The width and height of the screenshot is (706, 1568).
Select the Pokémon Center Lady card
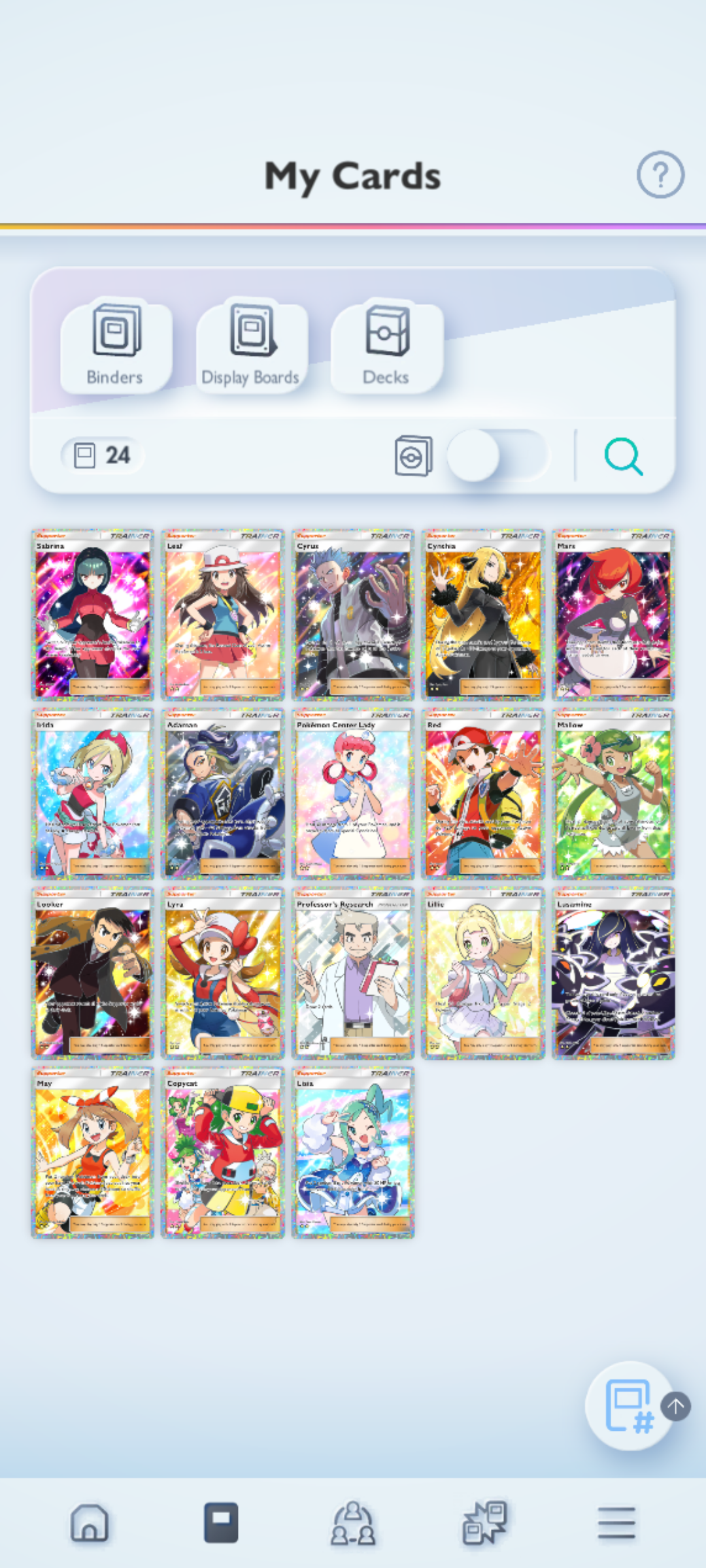pyautogui.click(x=353, y=794)
